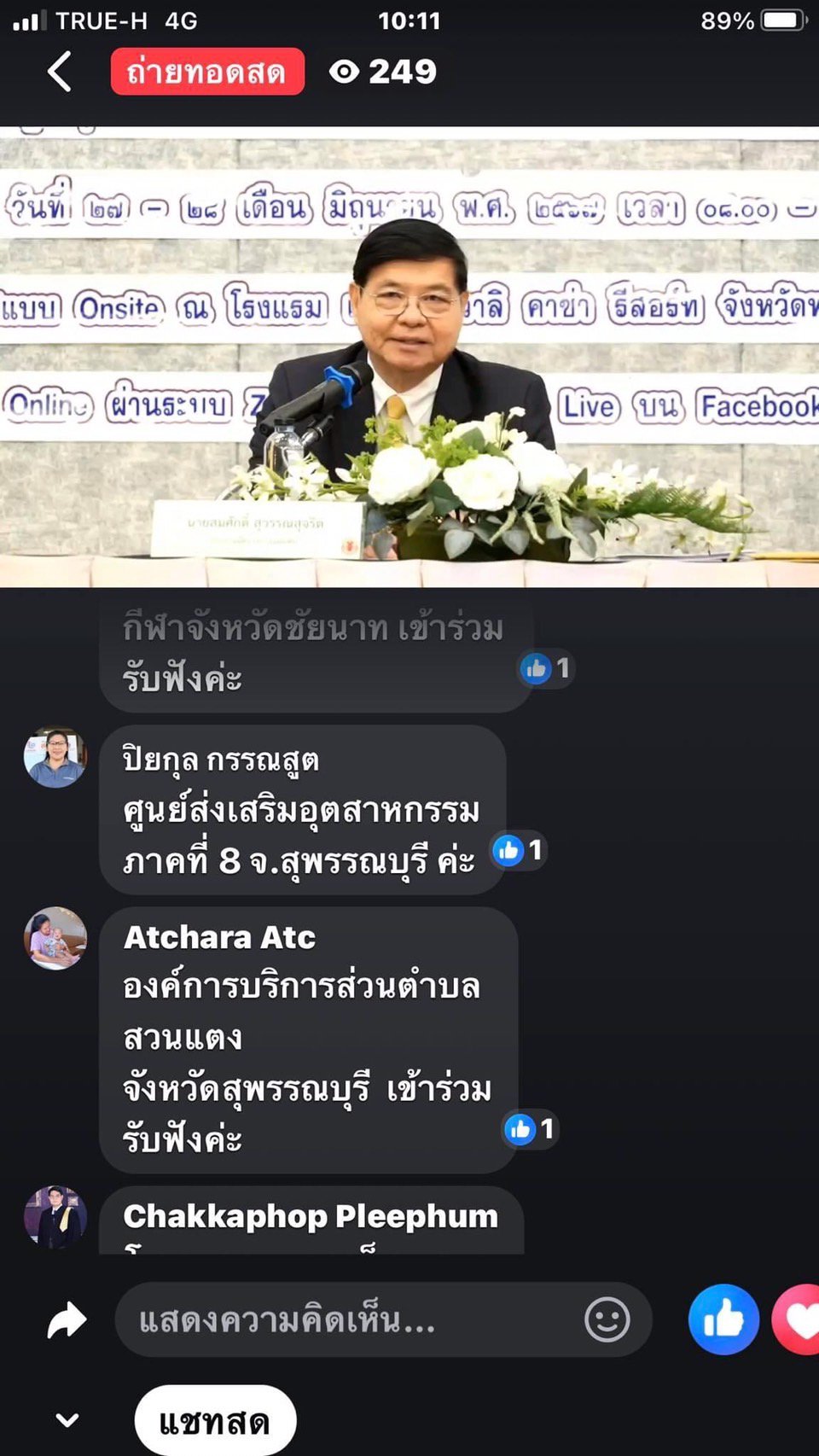Tap the live video player
The width and height of the screenshot is (819, 1456).
[409, 357]
